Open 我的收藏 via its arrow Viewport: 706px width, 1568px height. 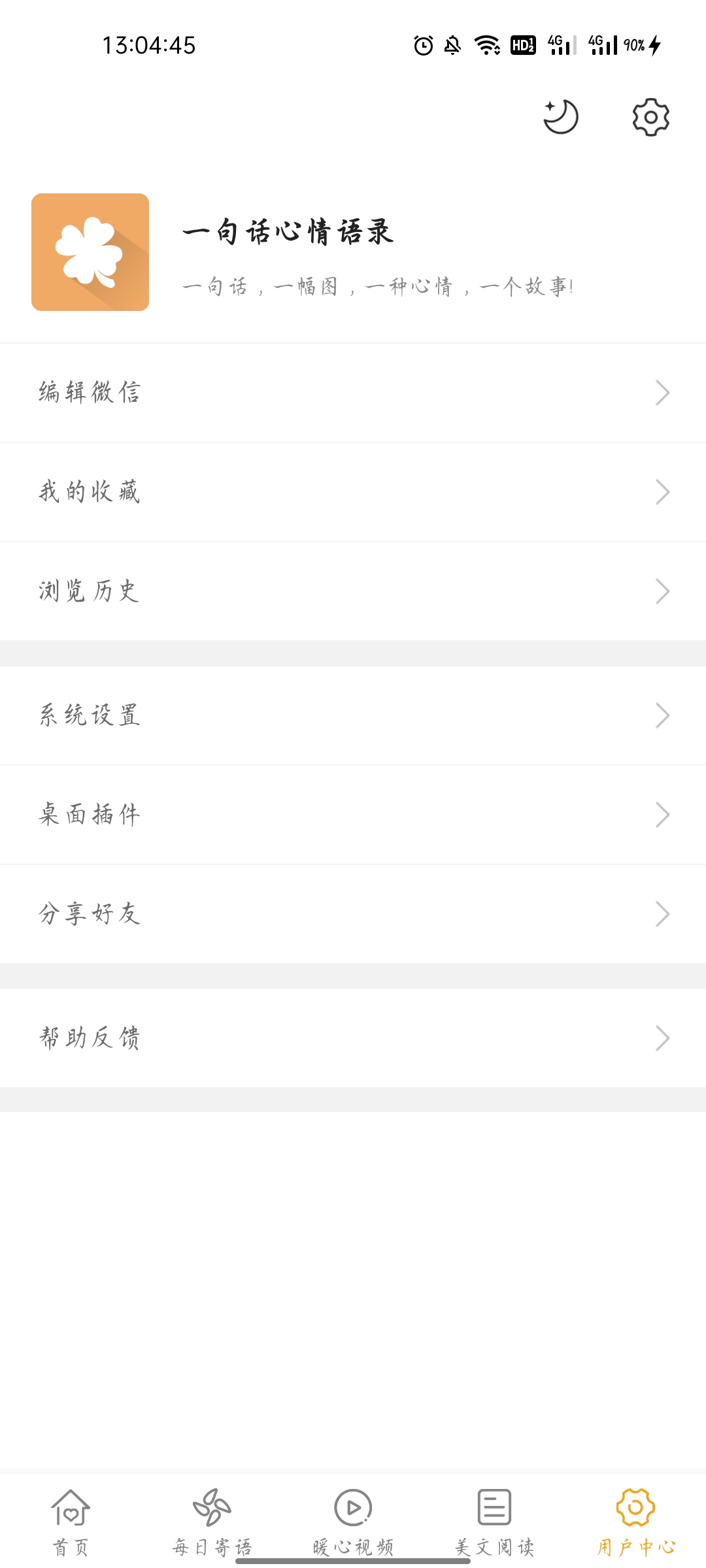pyautogui.click(x=663, y=492)
